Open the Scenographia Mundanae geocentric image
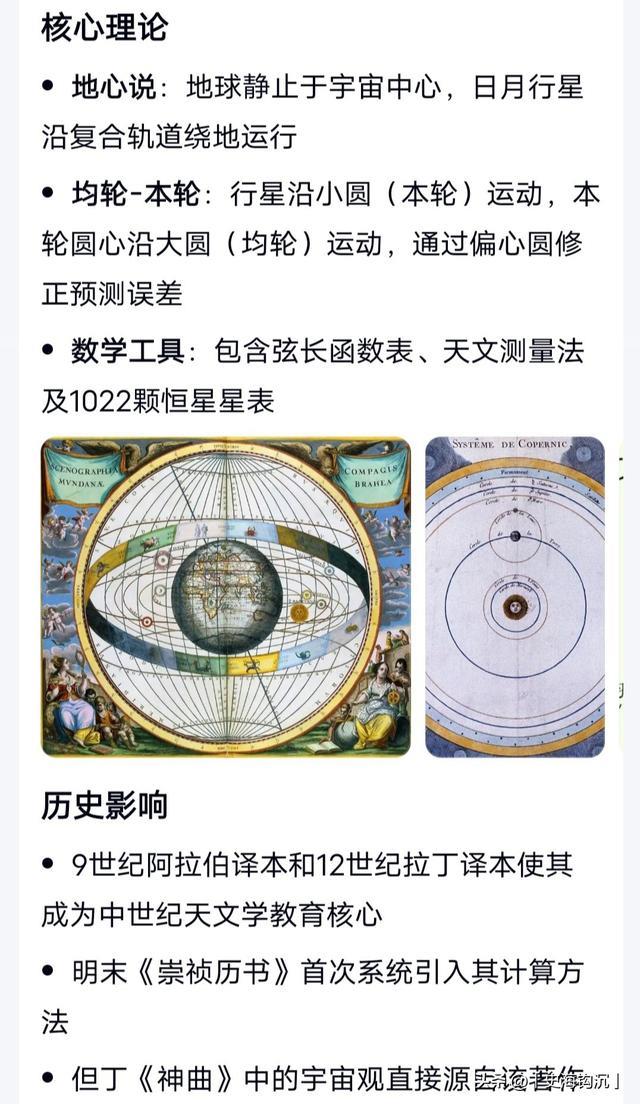The width and height of the screenshot is (640, 1104). coord(226,596)
